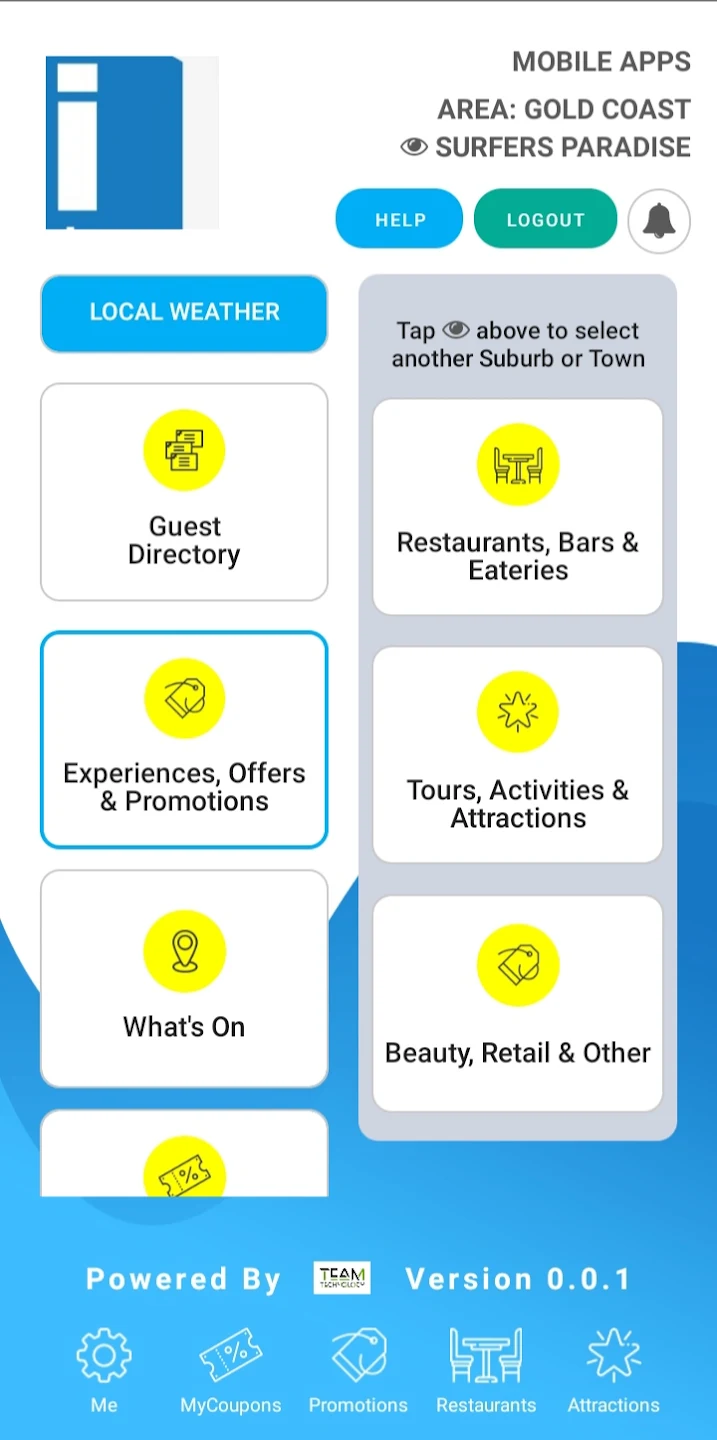The image size is (717, 1440).
Task: Open the Guest Directory card
Action: tap(184, 492)
